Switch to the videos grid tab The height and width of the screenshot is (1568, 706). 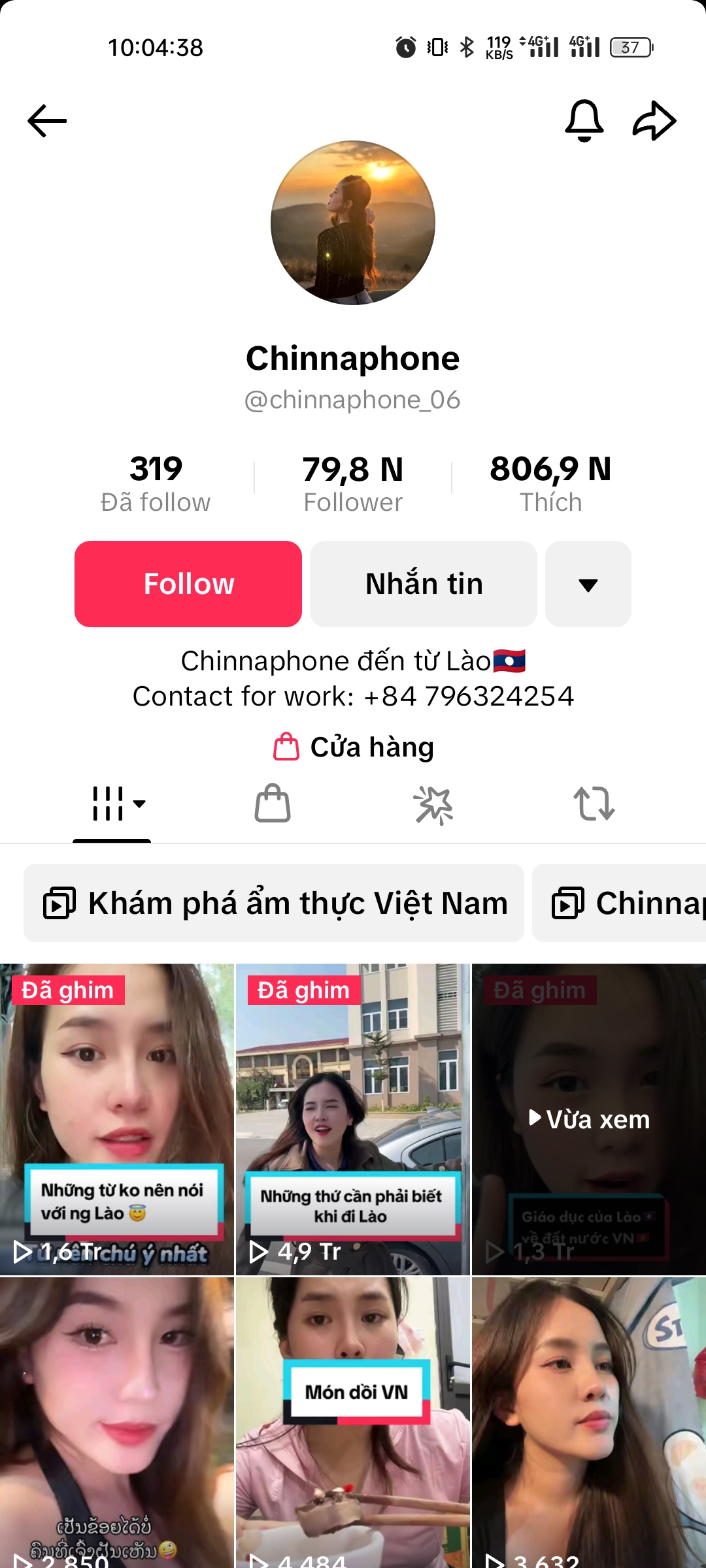coord(112,804)
